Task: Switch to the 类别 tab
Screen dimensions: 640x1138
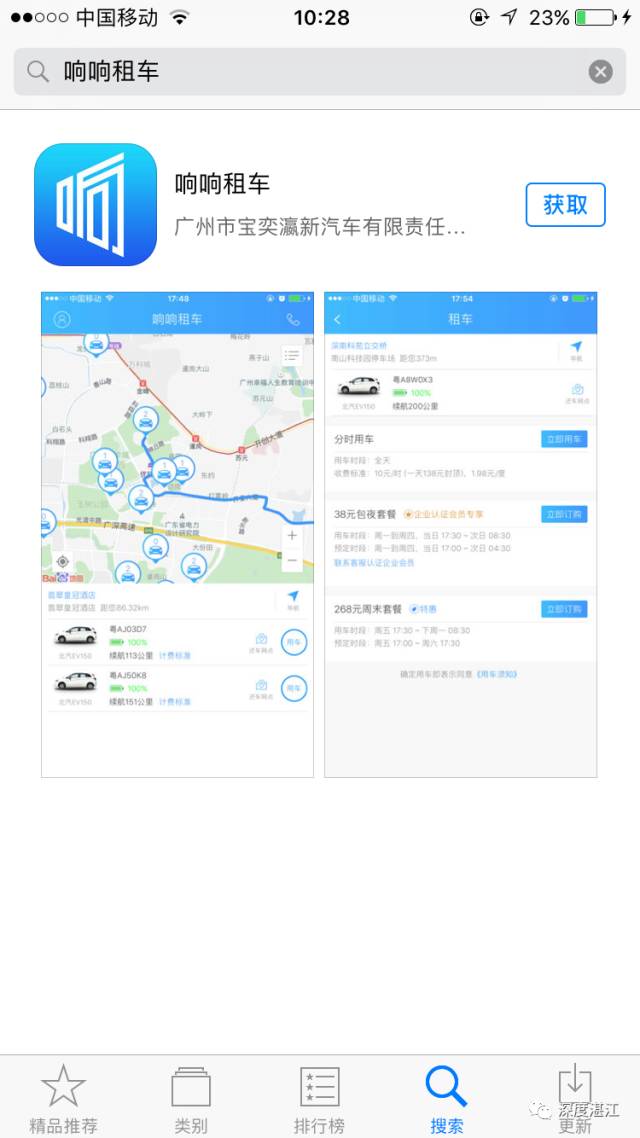Action: click(x=191, y=1097)
